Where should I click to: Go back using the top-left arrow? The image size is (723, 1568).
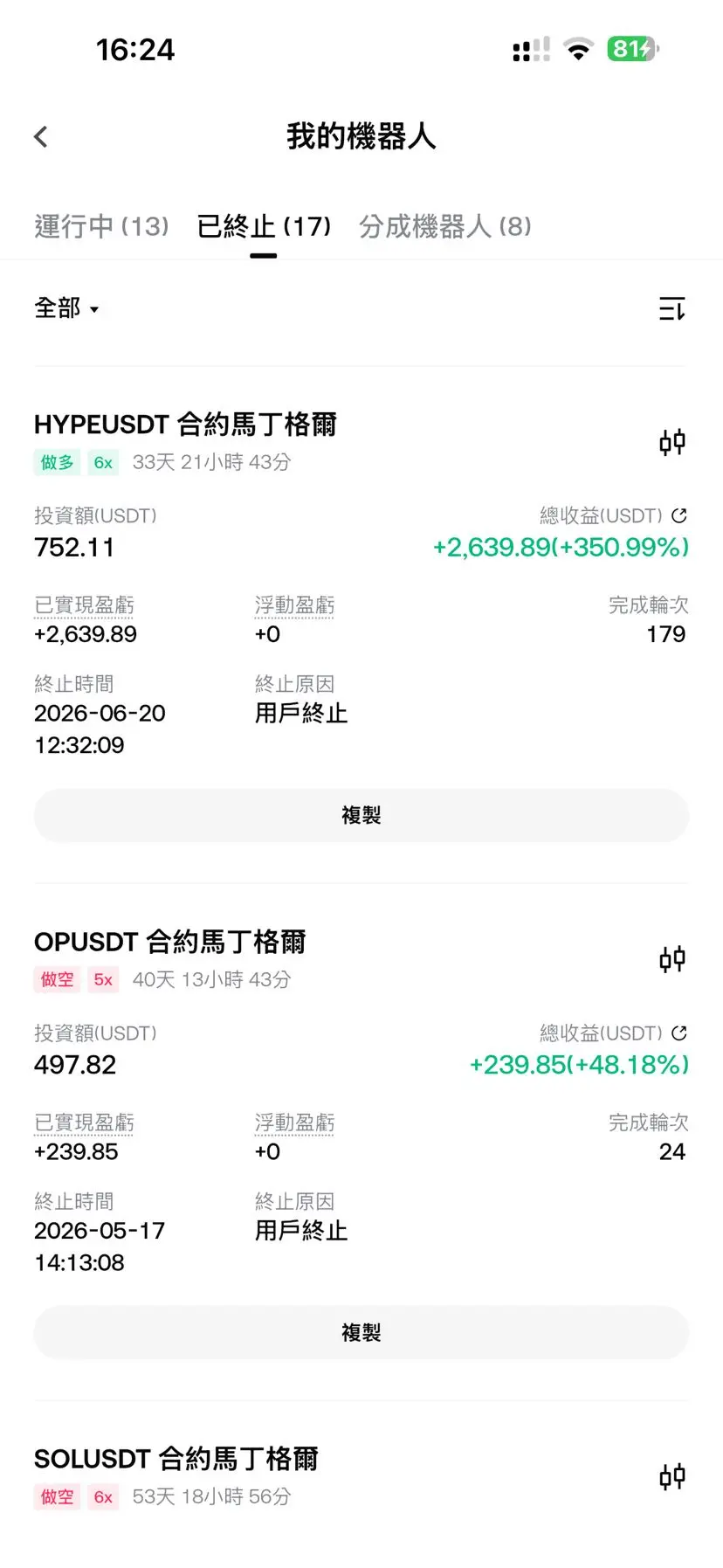41,136
